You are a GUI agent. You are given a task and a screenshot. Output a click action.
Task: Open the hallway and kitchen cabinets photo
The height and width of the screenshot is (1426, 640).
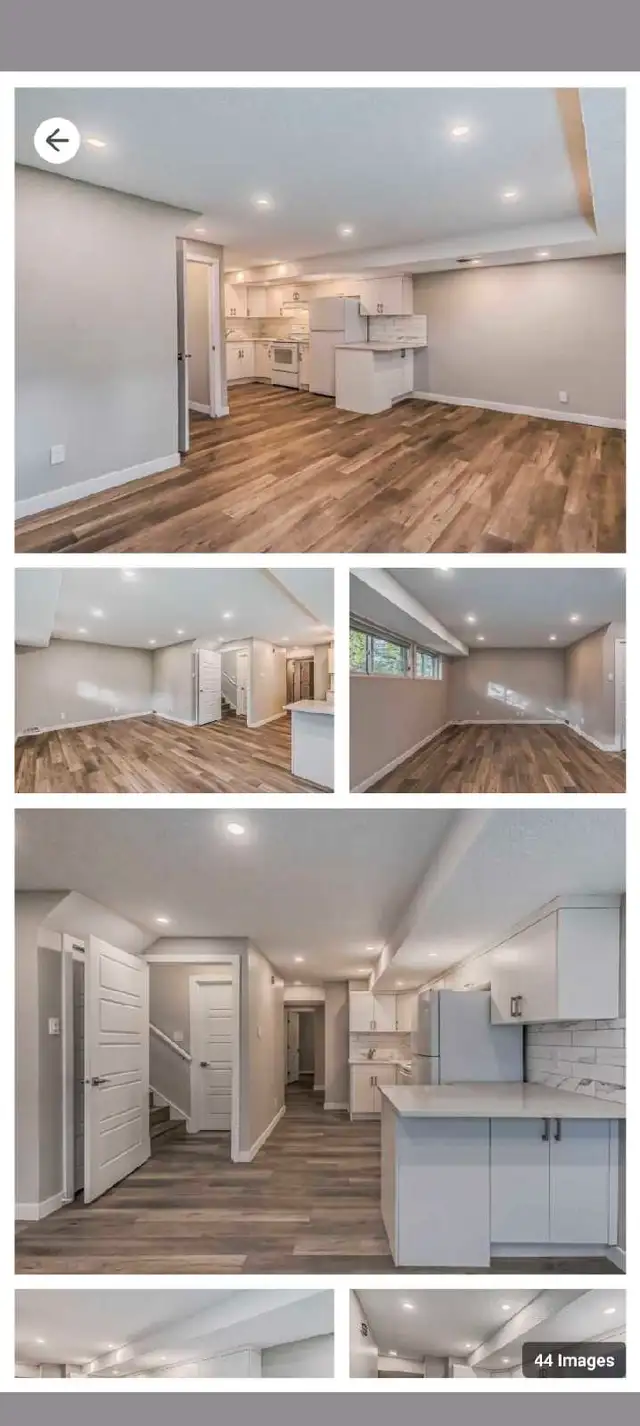pos(320,1041)
